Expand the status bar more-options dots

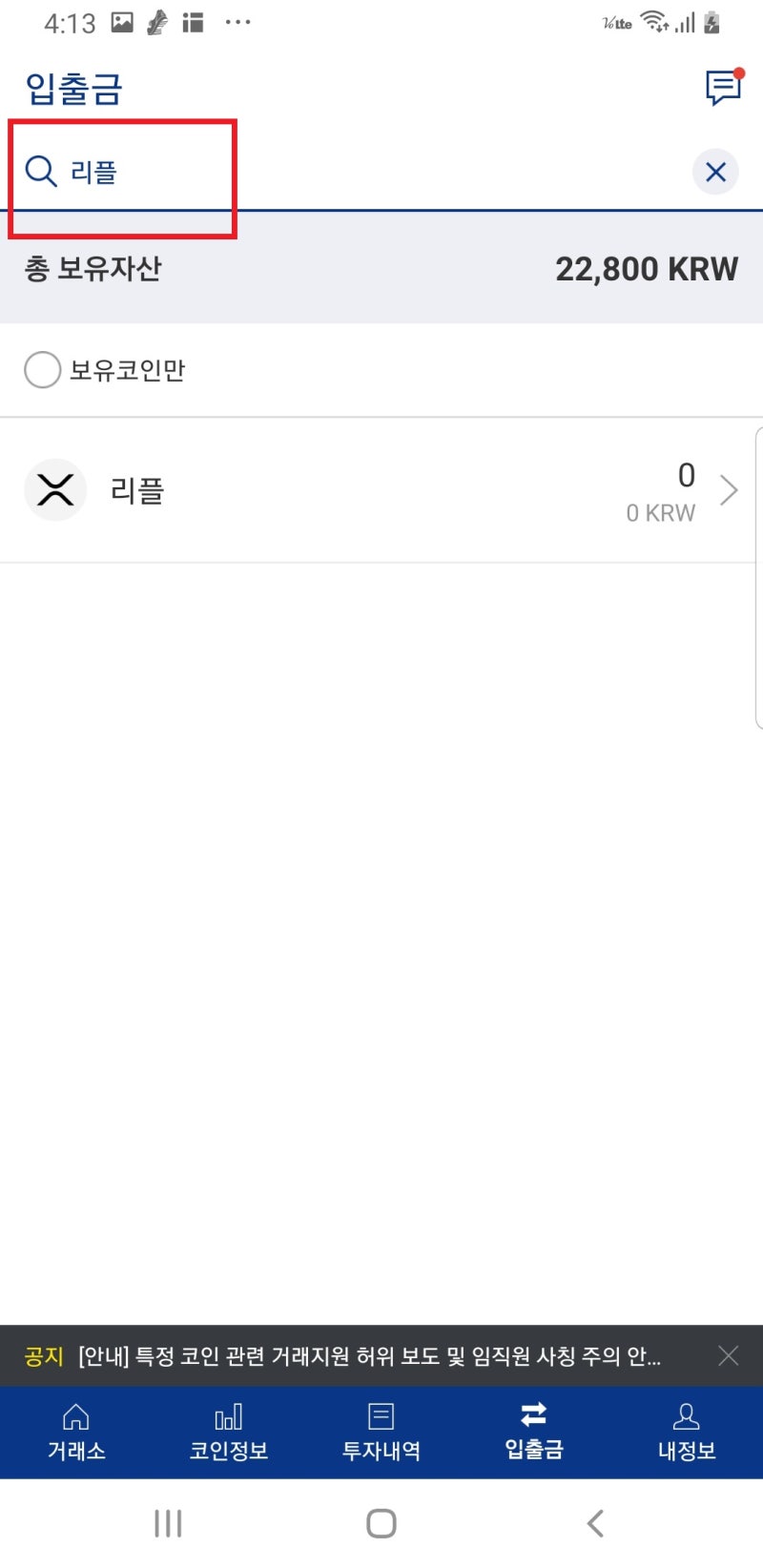[237, 21]
